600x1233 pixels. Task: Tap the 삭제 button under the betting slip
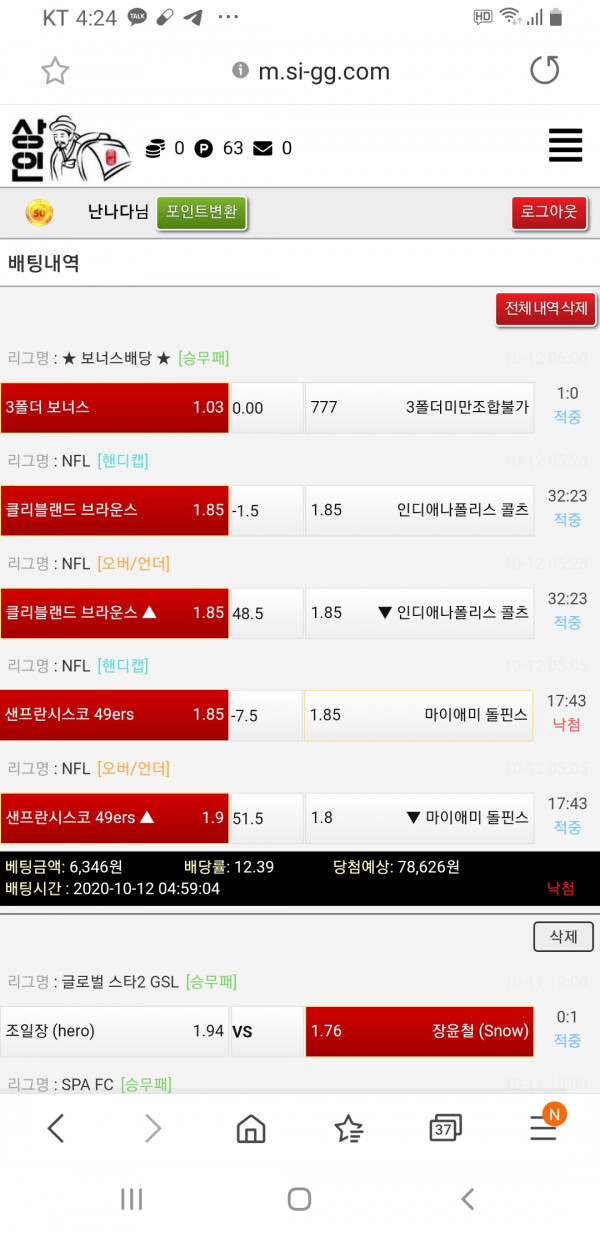pyautogui.click(x=563, y=936)
